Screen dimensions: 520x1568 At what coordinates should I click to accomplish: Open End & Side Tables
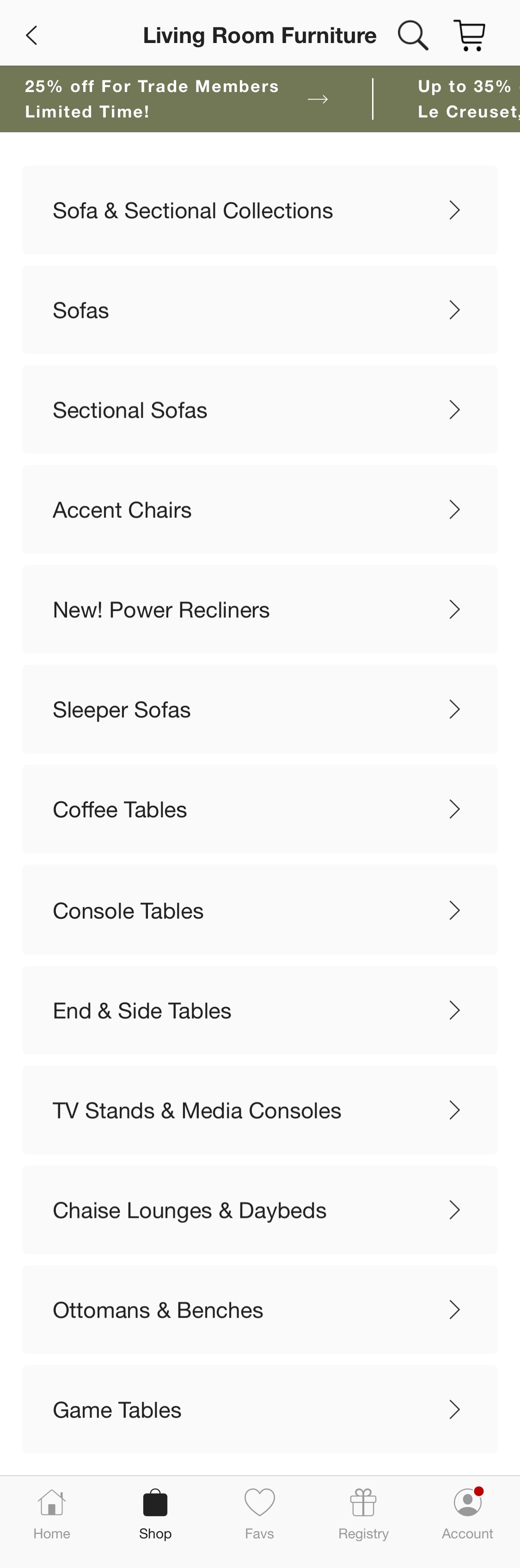pyautogui.click(x=260, y=1010)
